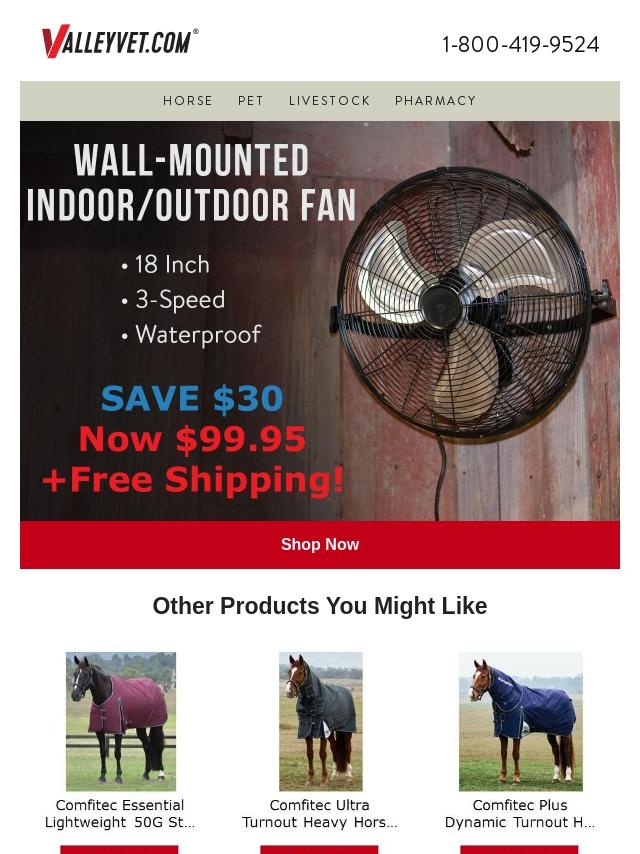Tap the Shop Now button
The width and height of the screenshot is (640, 854).
pos(320,545)
